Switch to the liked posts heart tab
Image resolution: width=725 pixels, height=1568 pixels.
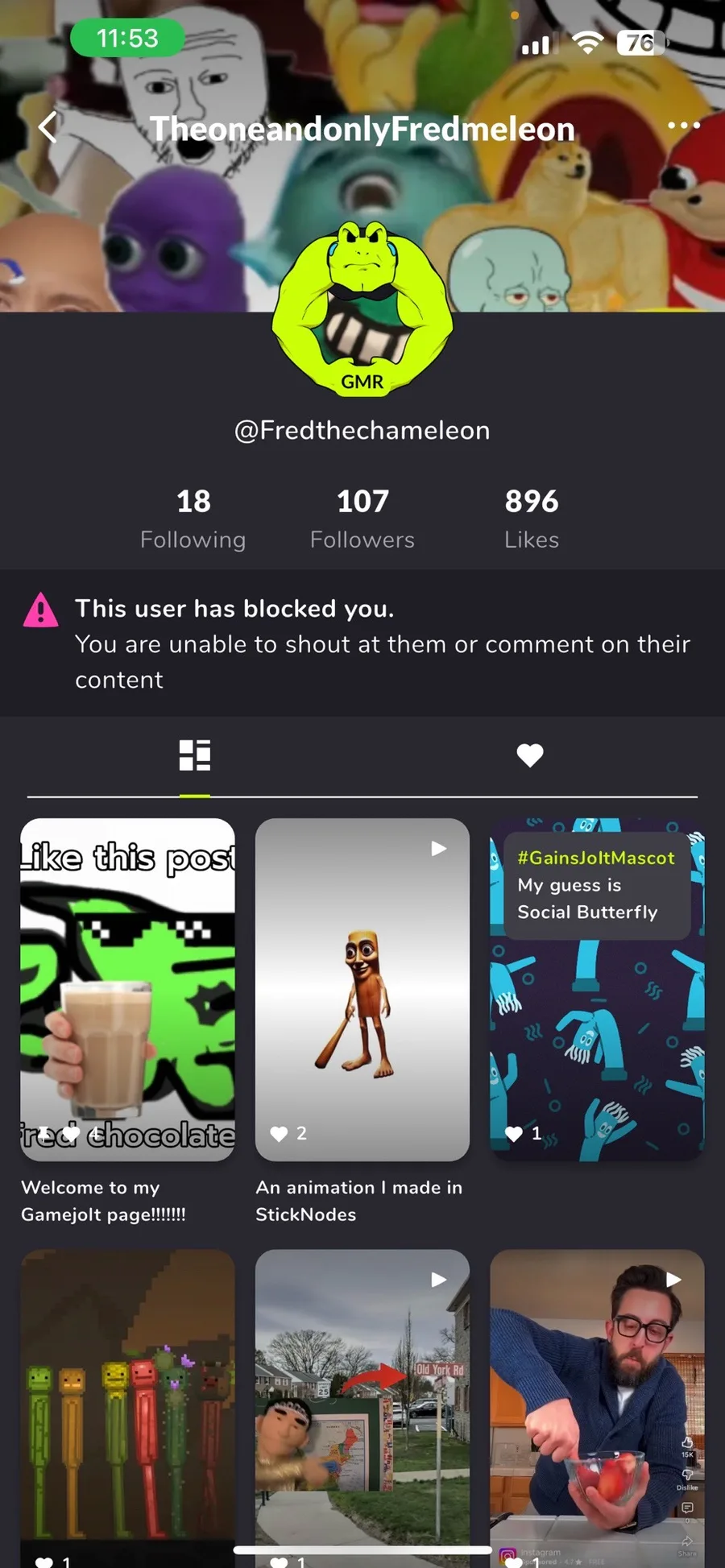pos(529,755)
